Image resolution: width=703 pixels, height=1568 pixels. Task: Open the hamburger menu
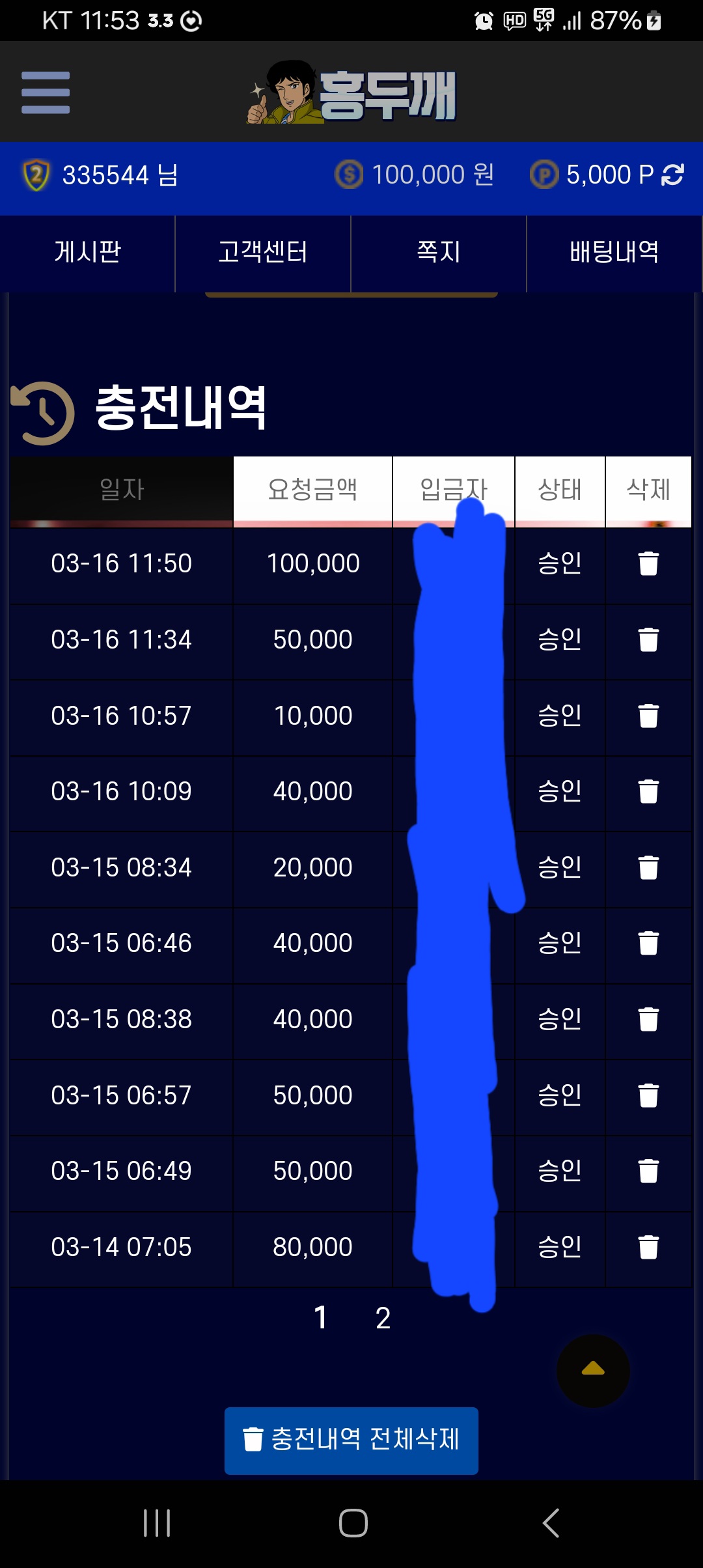(x=46, y=92)
